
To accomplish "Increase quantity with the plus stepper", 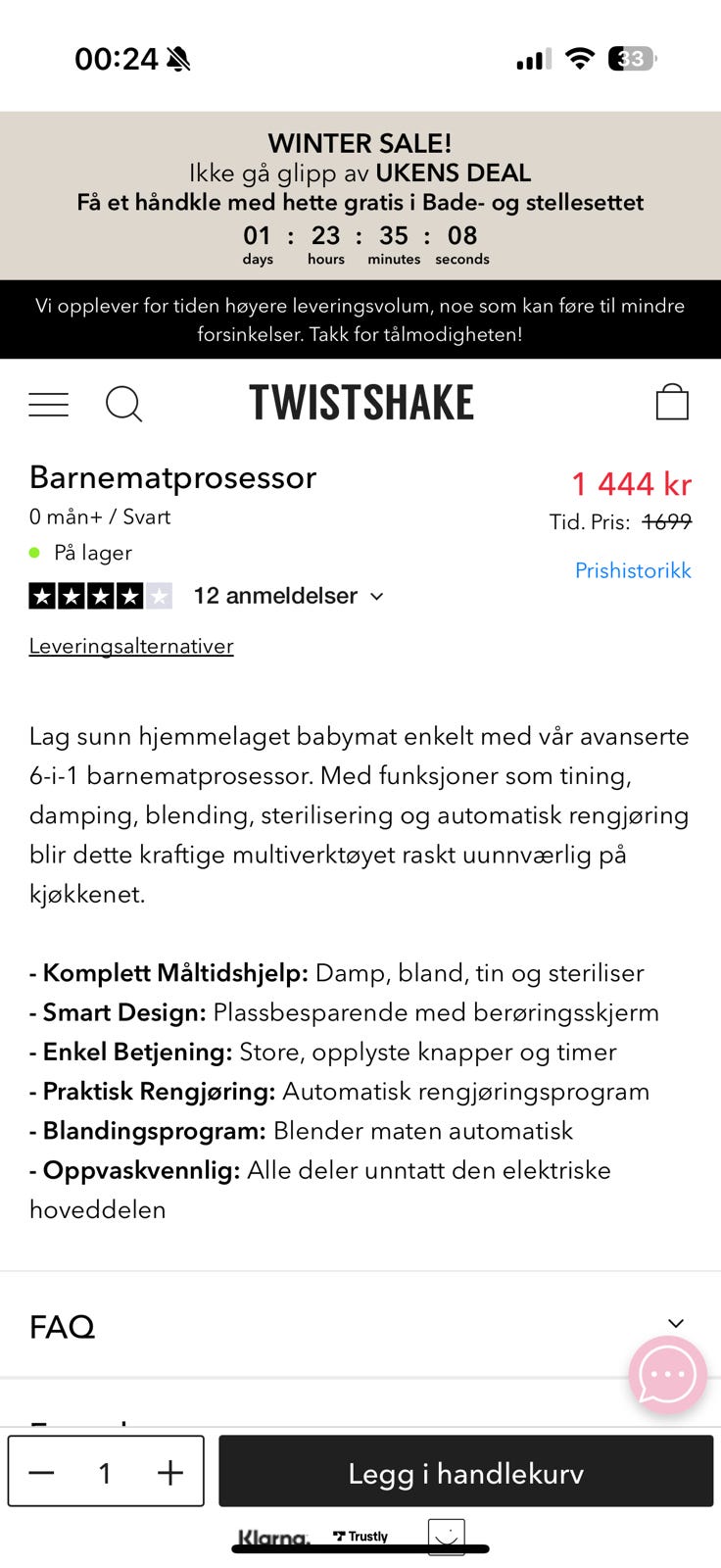I will (170, 1471).
